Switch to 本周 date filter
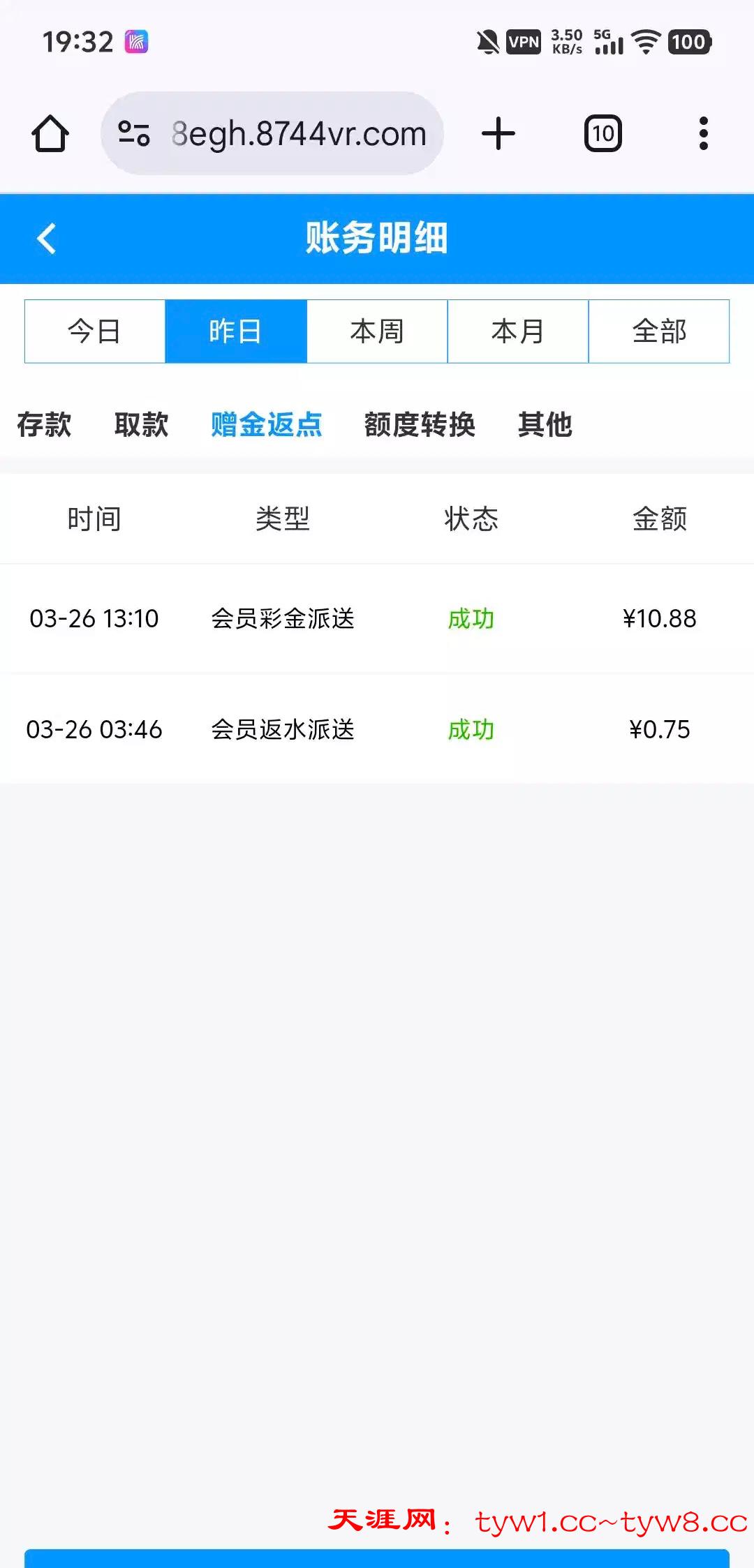754x1568 pixels. tap(377, 331)
